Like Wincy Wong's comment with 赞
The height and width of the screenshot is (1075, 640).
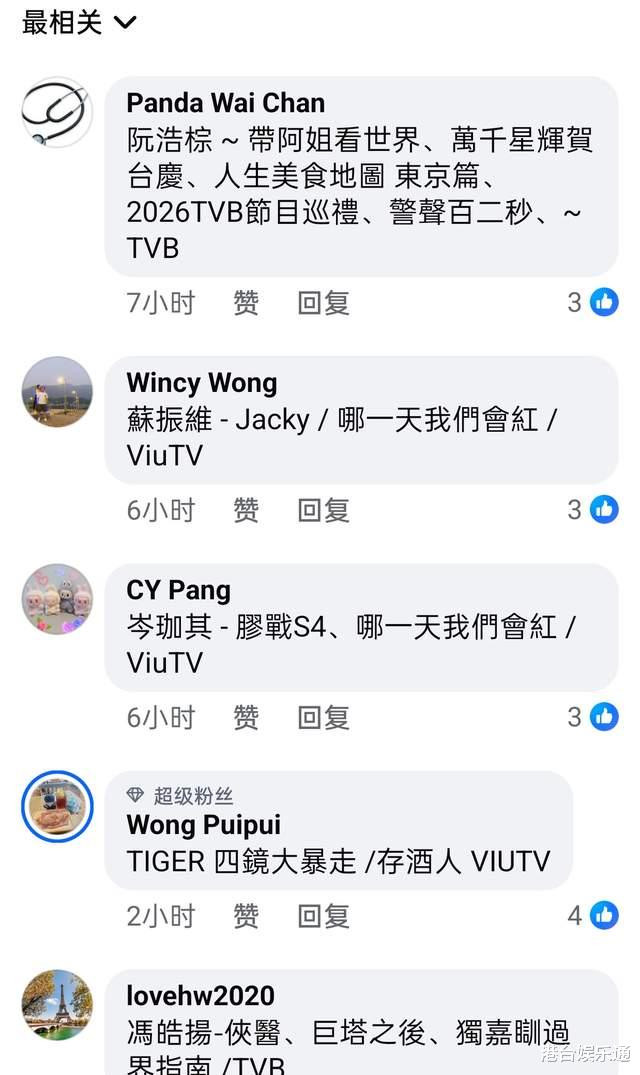[246, 510]
